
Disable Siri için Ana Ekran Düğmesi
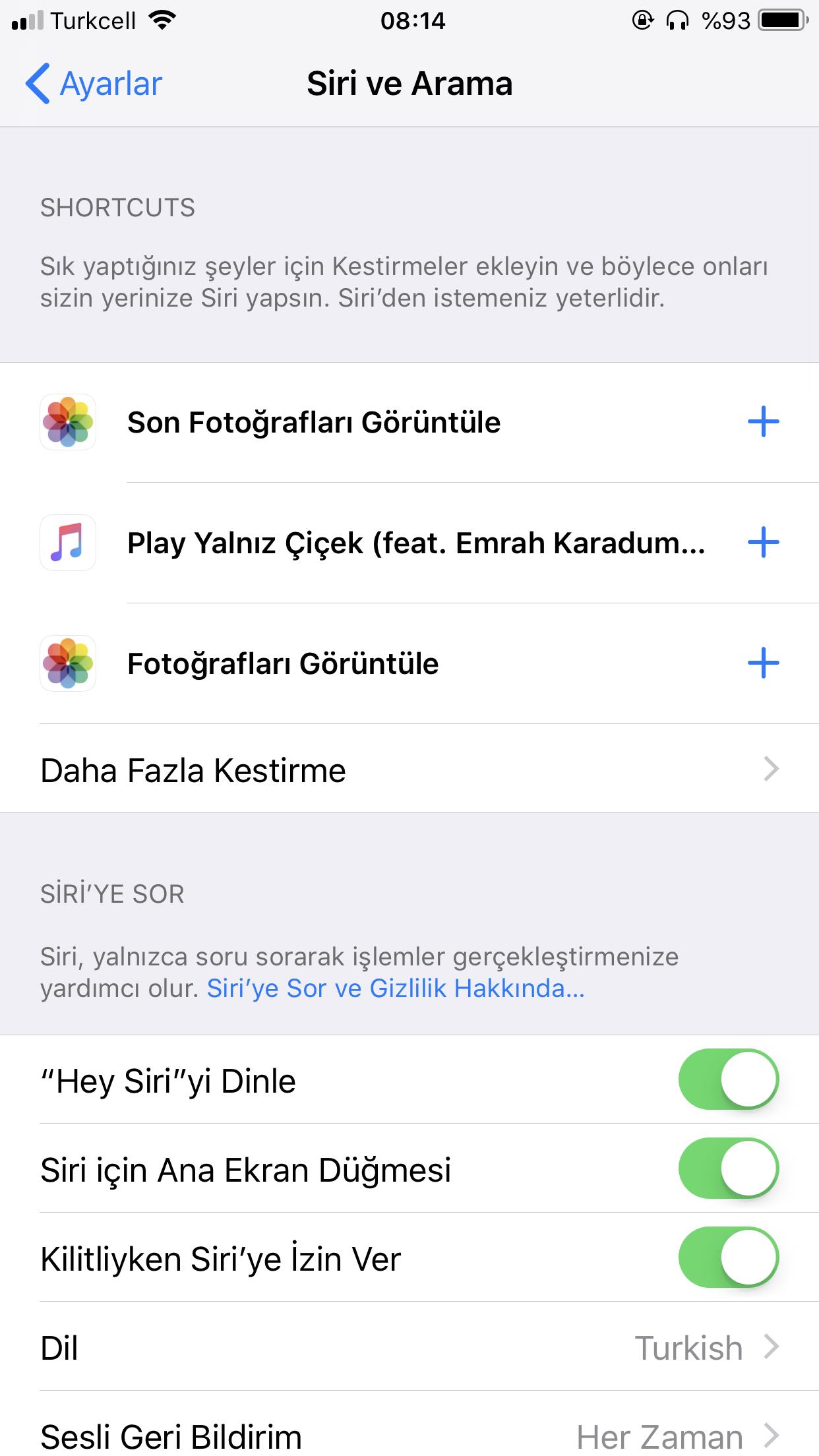729,1168
